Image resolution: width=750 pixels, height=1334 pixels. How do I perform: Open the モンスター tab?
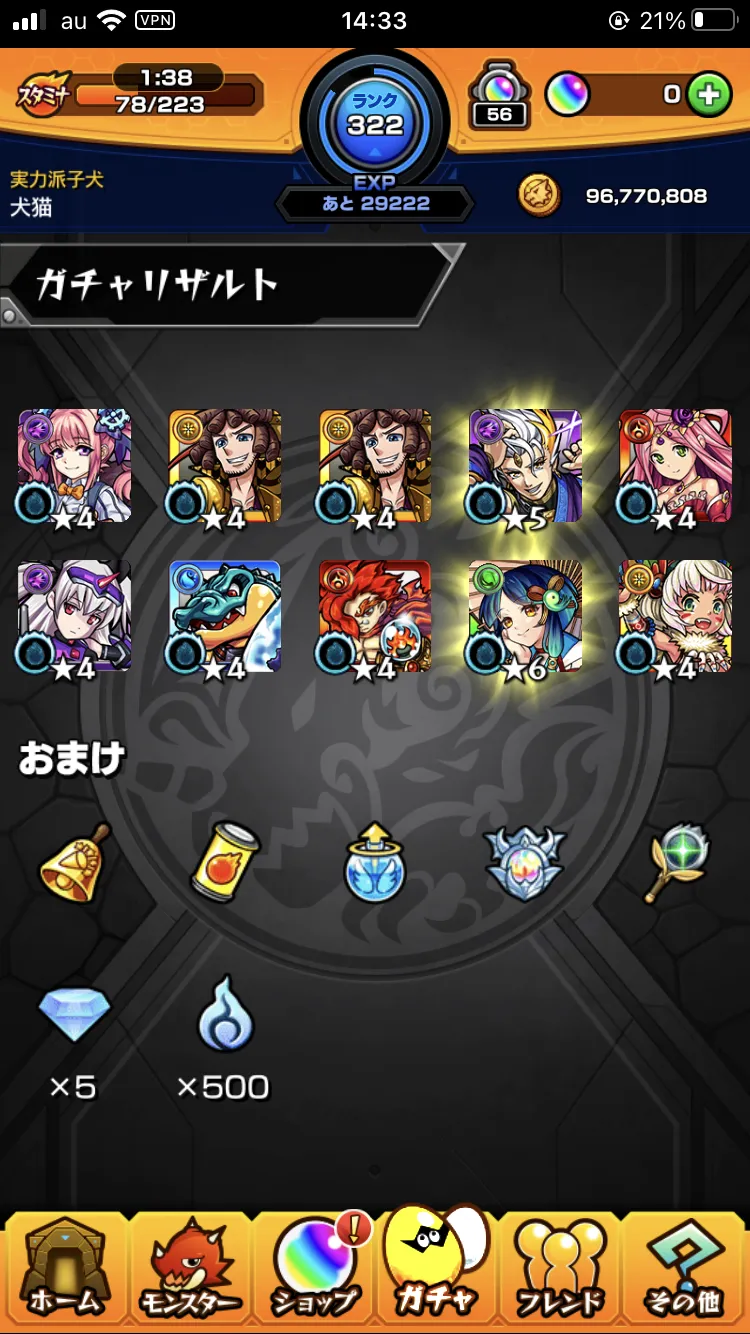(x=189, y=1269)
